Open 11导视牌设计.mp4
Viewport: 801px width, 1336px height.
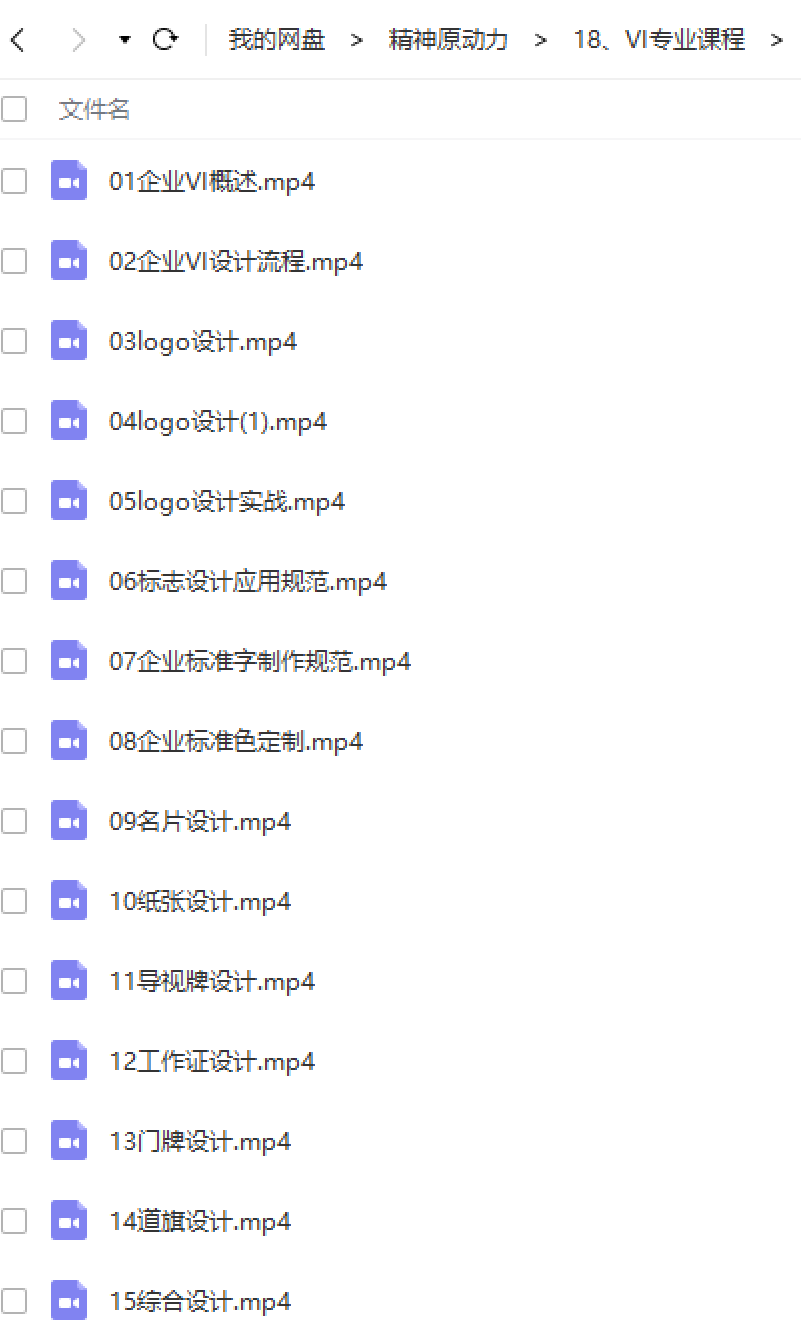coord(212,982)
